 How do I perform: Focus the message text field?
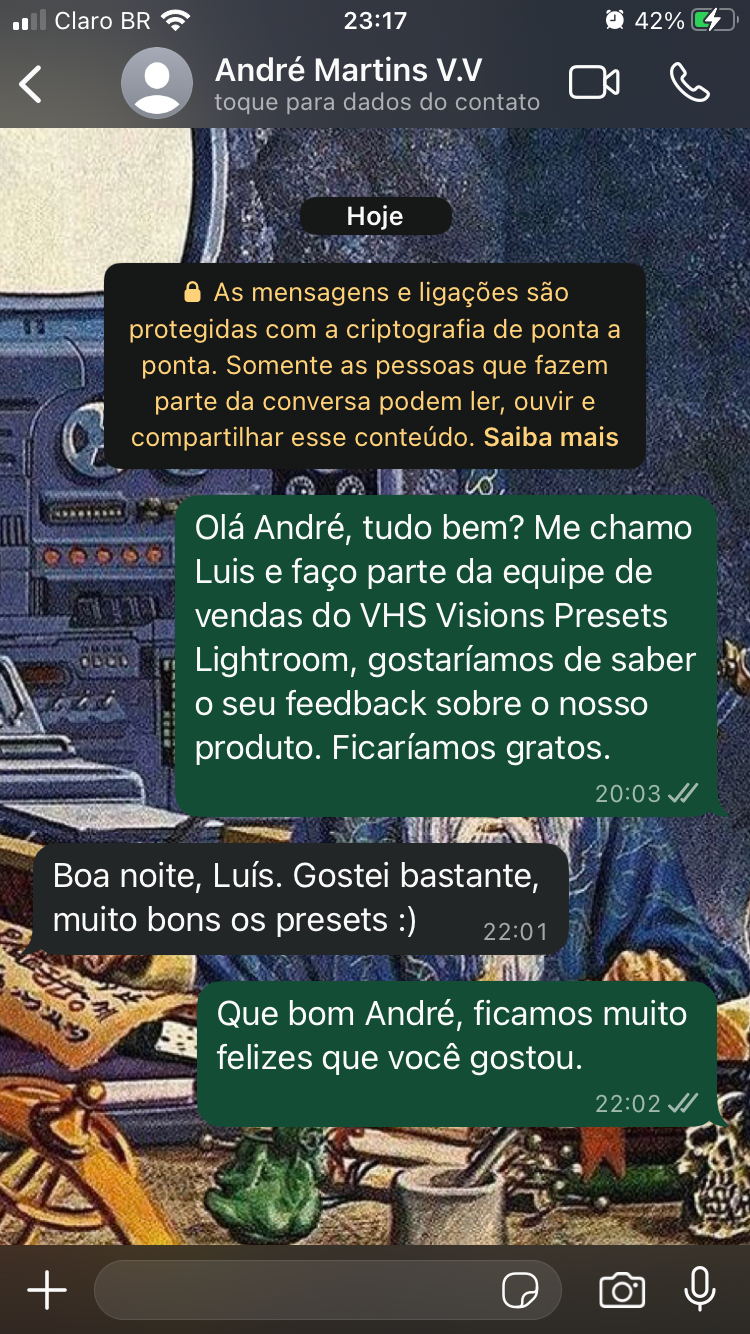pyautogui.click(x=295, y=1290)
